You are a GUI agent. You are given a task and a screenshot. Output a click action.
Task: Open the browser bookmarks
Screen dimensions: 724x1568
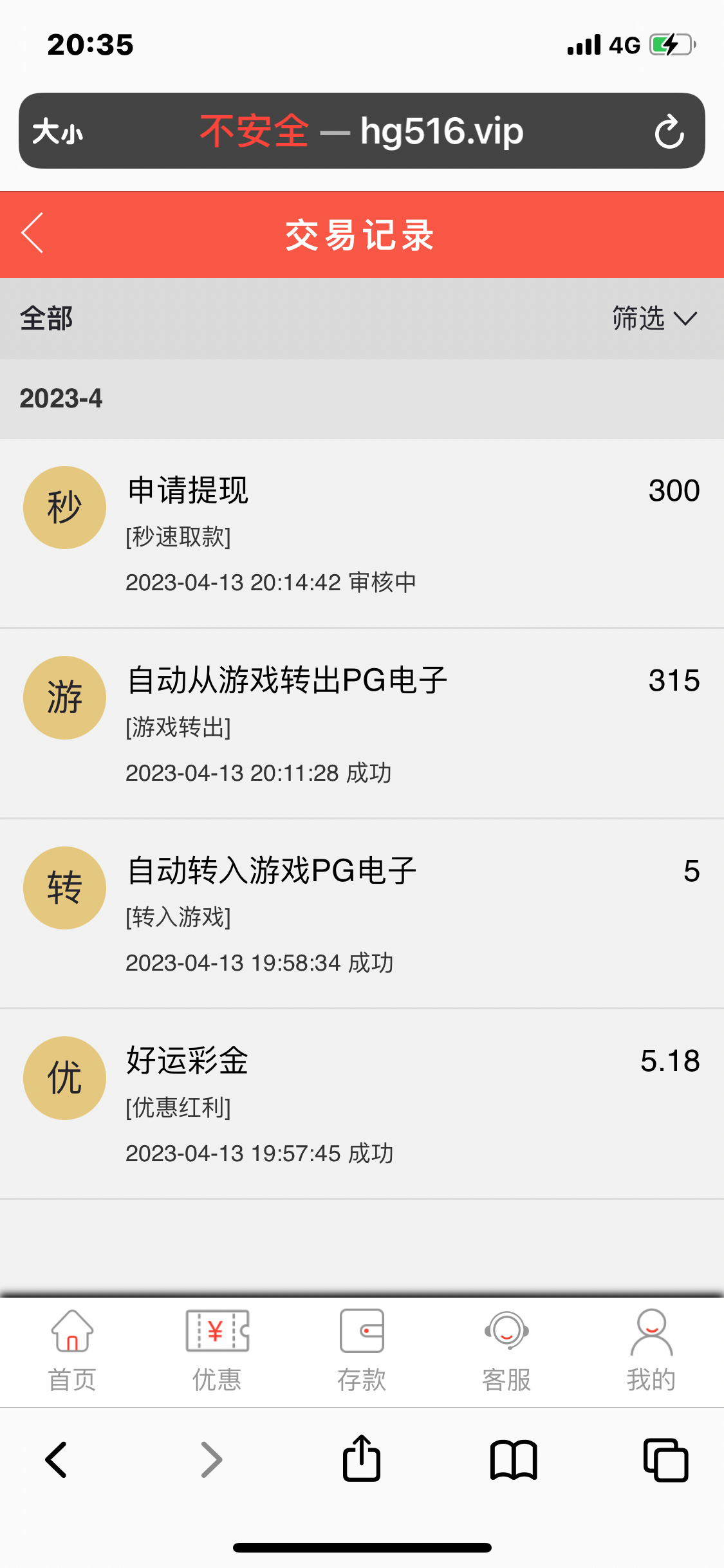(513, 1459)
